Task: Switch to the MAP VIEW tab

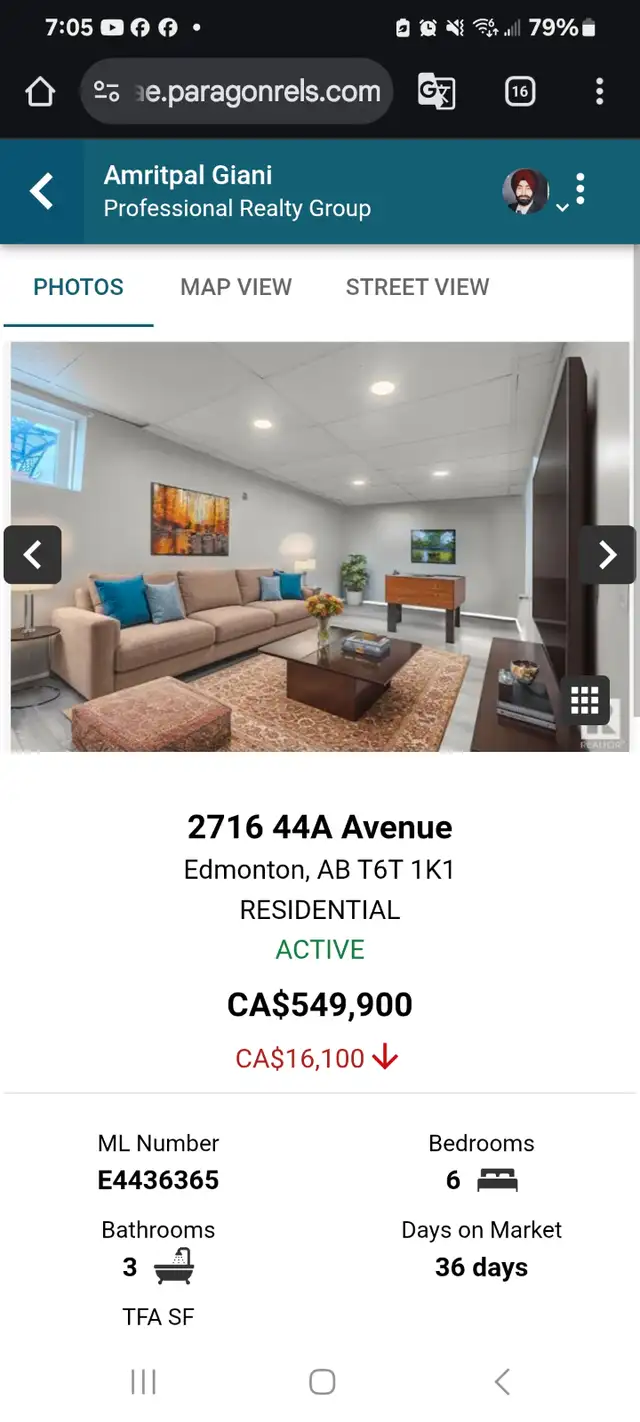Action: pos(236,287)
